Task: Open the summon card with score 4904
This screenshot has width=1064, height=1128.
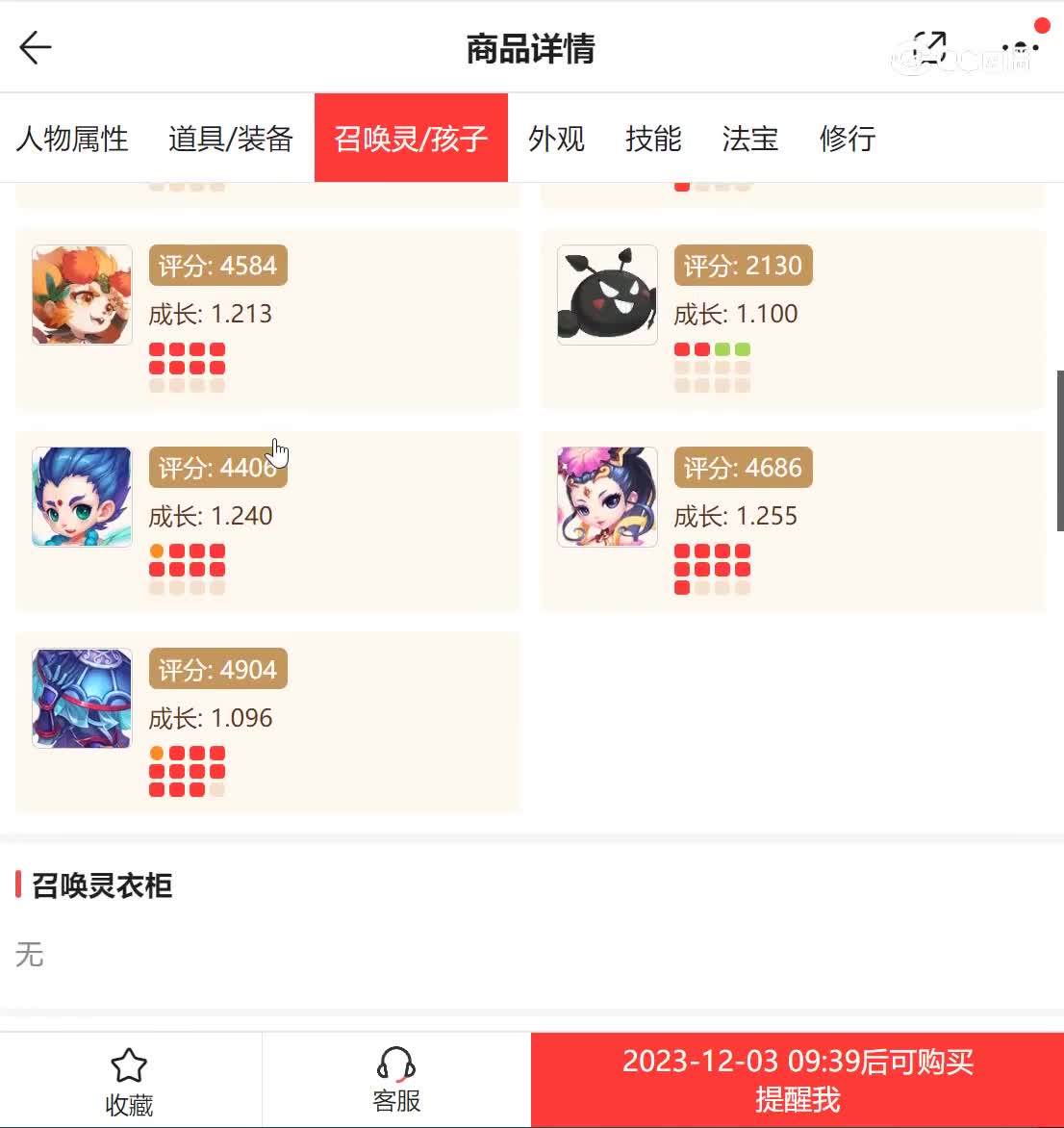Action: point(267,722)
